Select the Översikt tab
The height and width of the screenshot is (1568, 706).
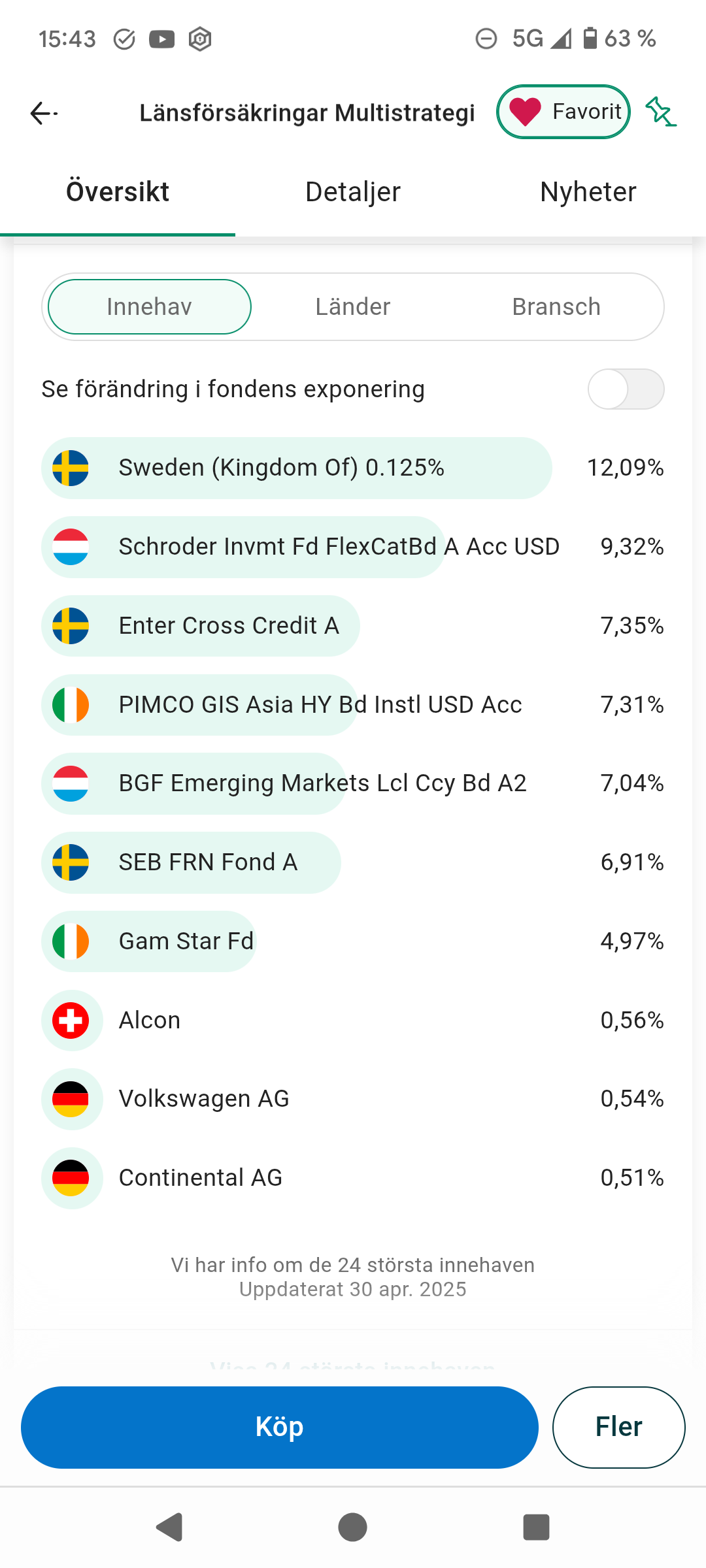118,192
